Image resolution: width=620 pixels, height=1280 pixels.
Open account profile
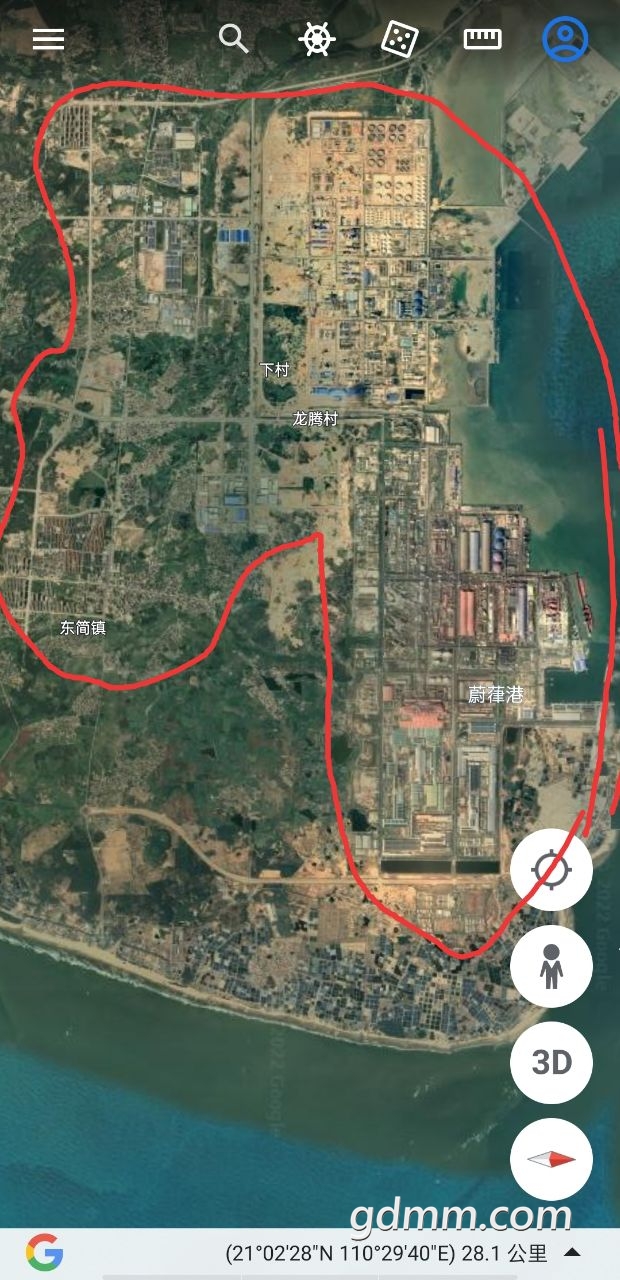tap(565, 39)
